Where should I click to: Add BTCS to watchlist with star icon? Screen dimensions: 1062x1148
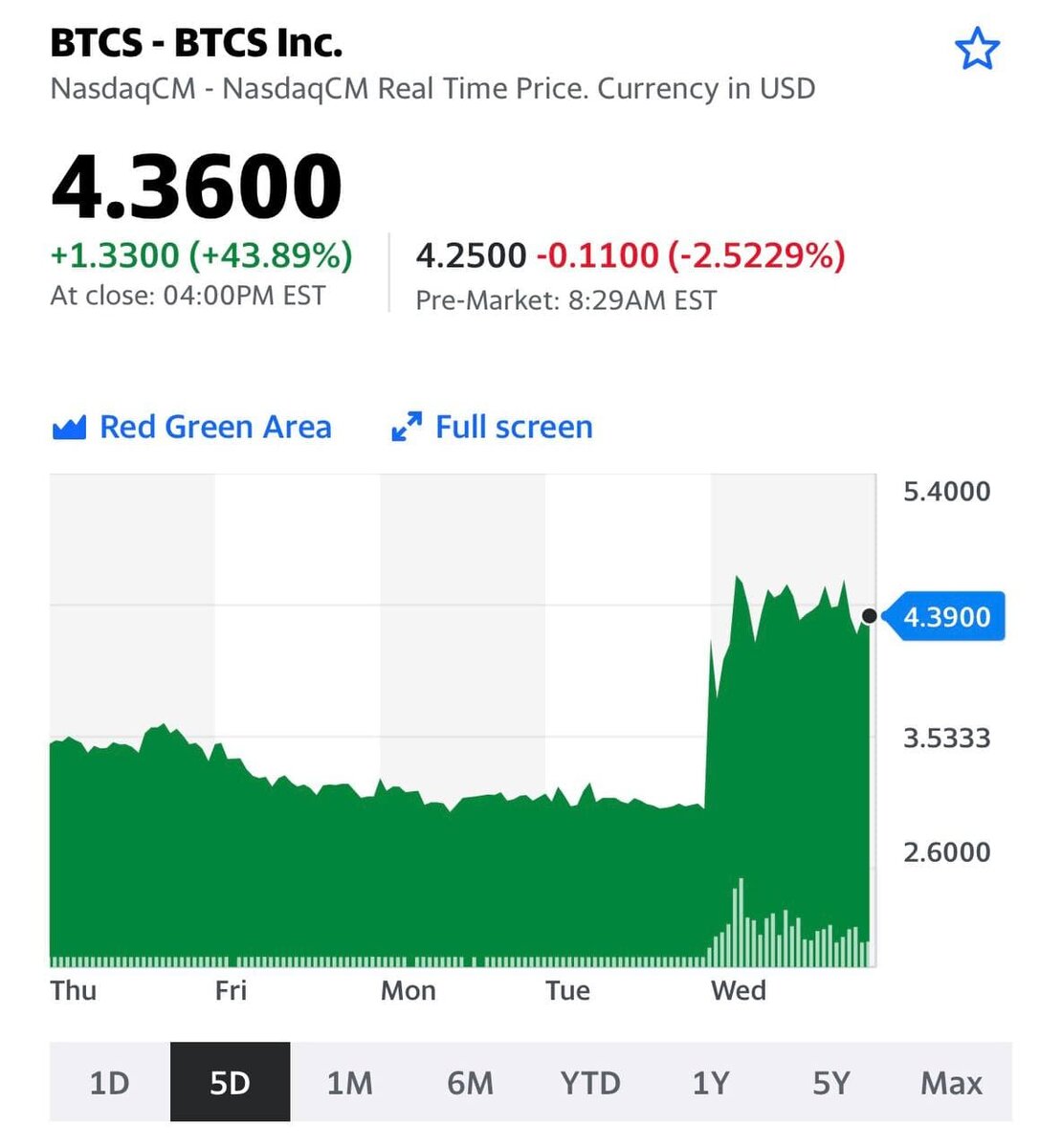tap(977, 50)
